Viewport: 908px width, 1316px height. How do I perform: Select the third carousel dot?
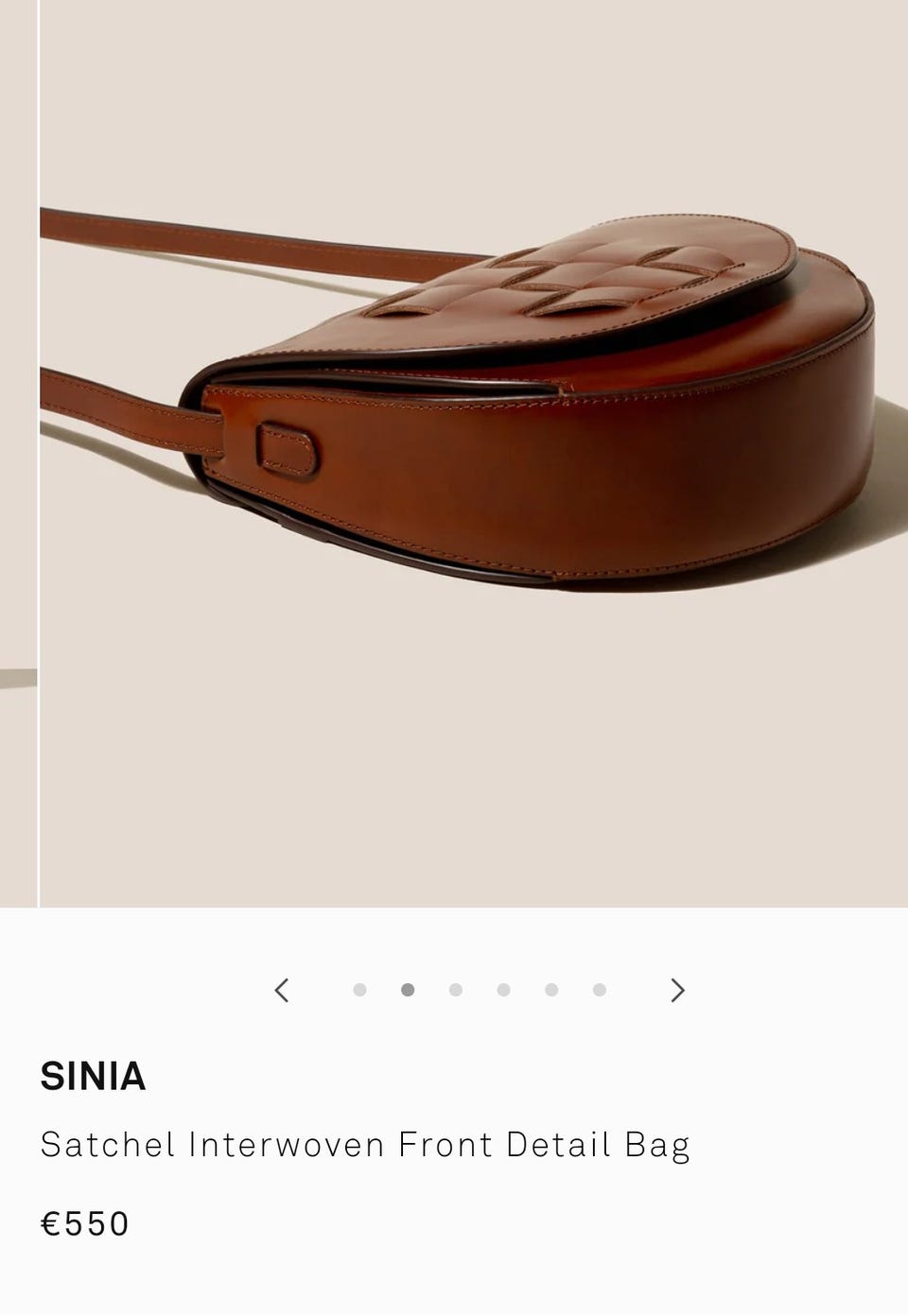click(x=456, y=990)
